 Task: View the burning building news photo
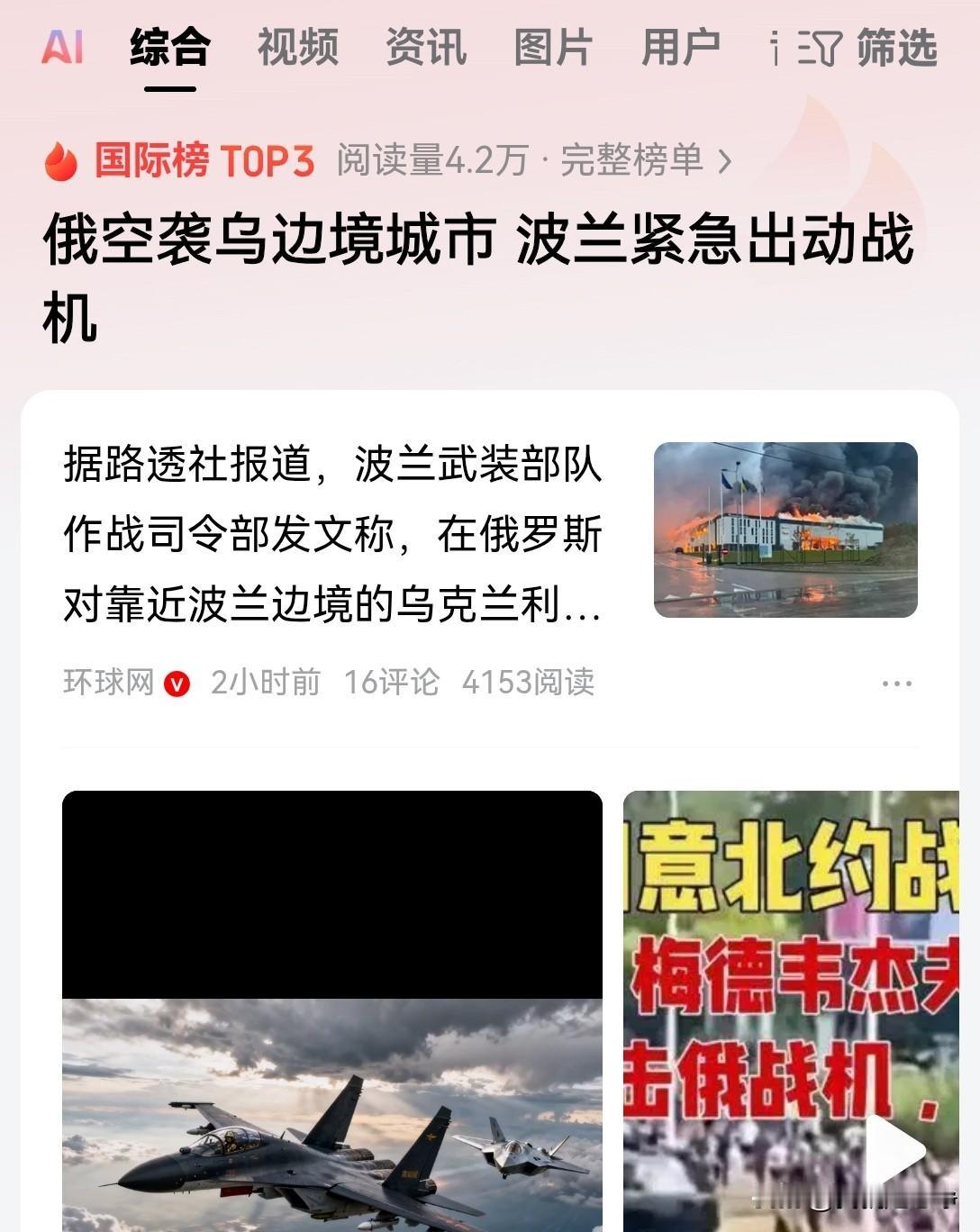785,530
